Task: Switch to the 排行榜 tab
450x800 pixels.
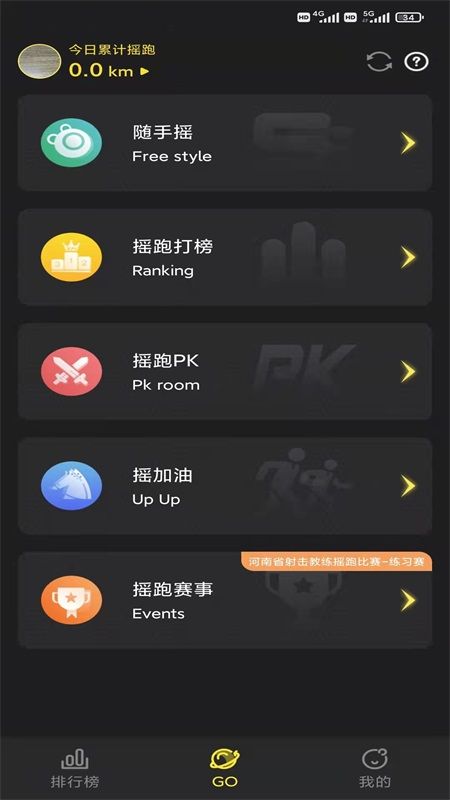Action: click(75, 768)
